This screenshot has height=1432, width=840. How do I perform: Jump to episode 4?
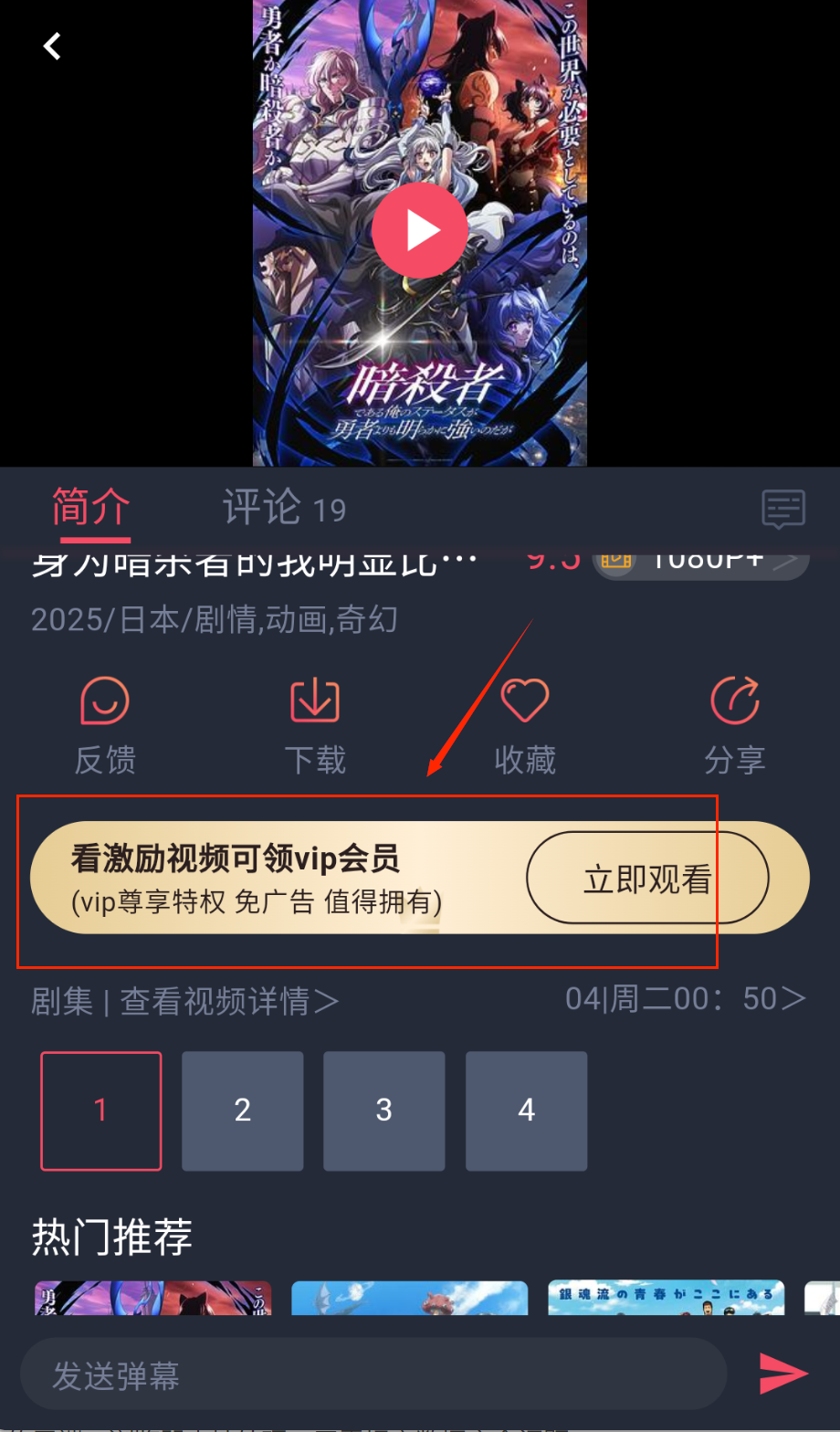click(526, 1111)
